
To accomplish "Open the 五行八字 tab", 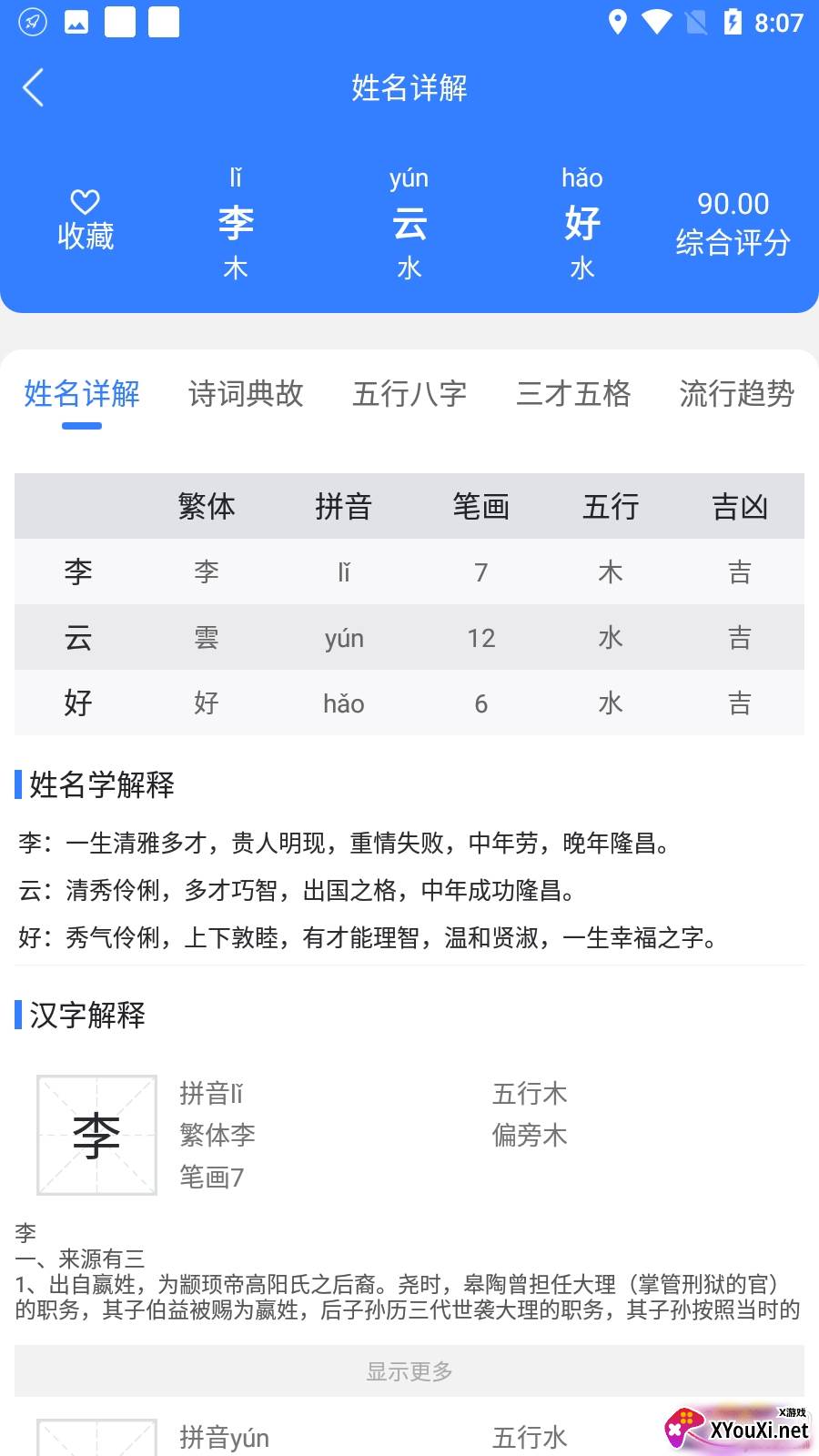I will [409, 394].
